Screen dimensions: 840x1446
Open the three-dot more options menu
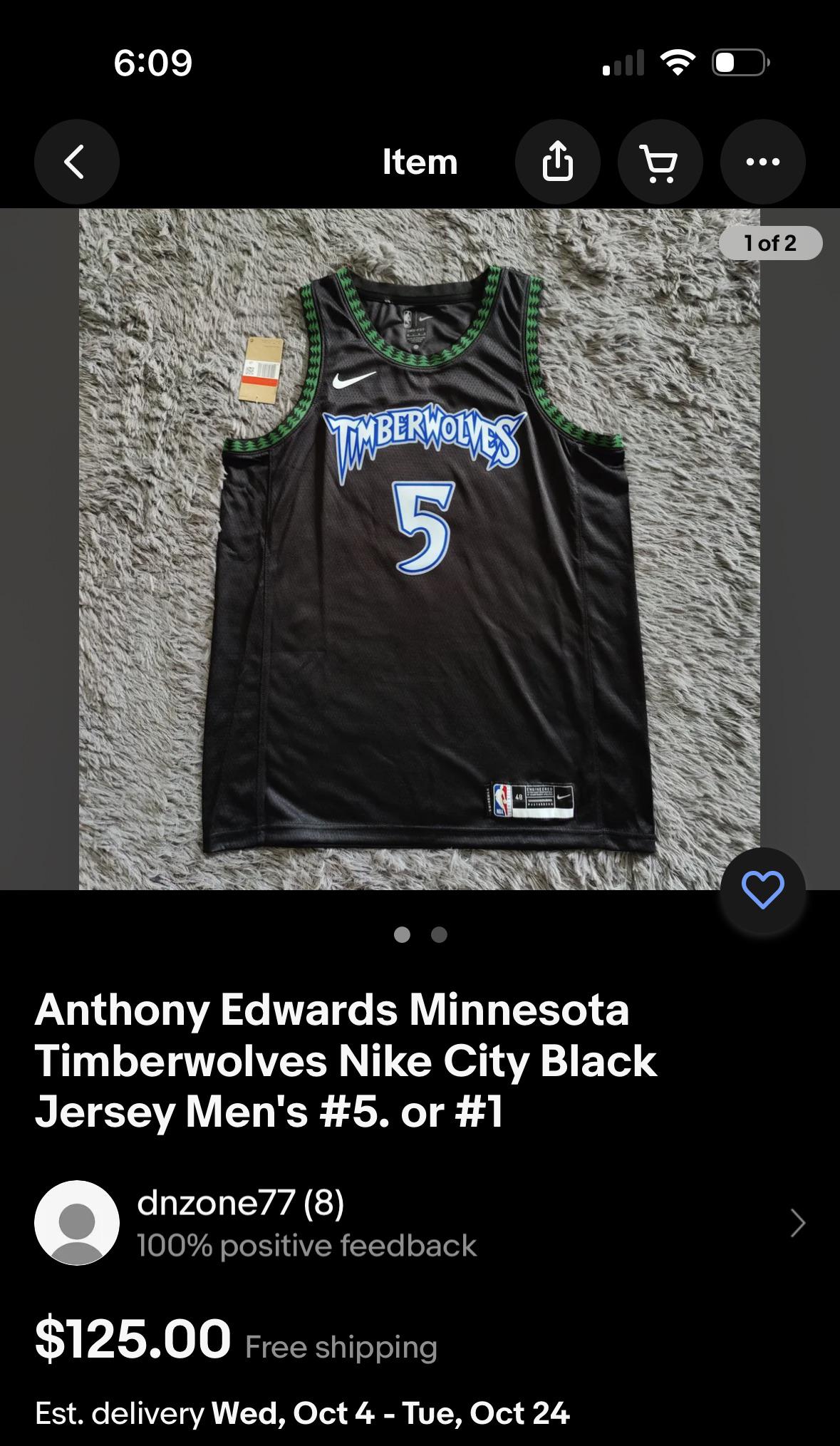pos(762,162)
